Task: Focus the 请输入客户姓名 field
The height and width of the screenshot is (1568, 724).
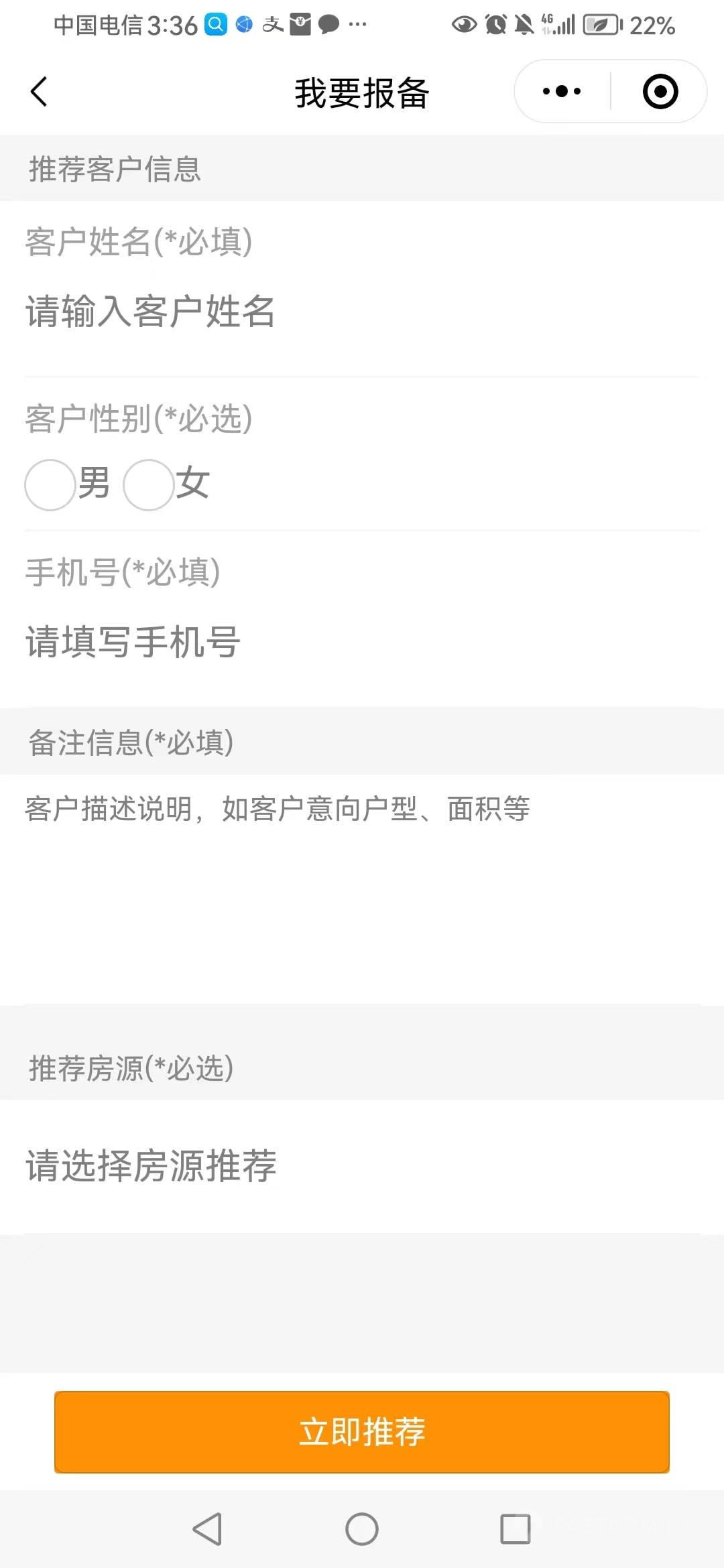Action: [x=362, y=312]
